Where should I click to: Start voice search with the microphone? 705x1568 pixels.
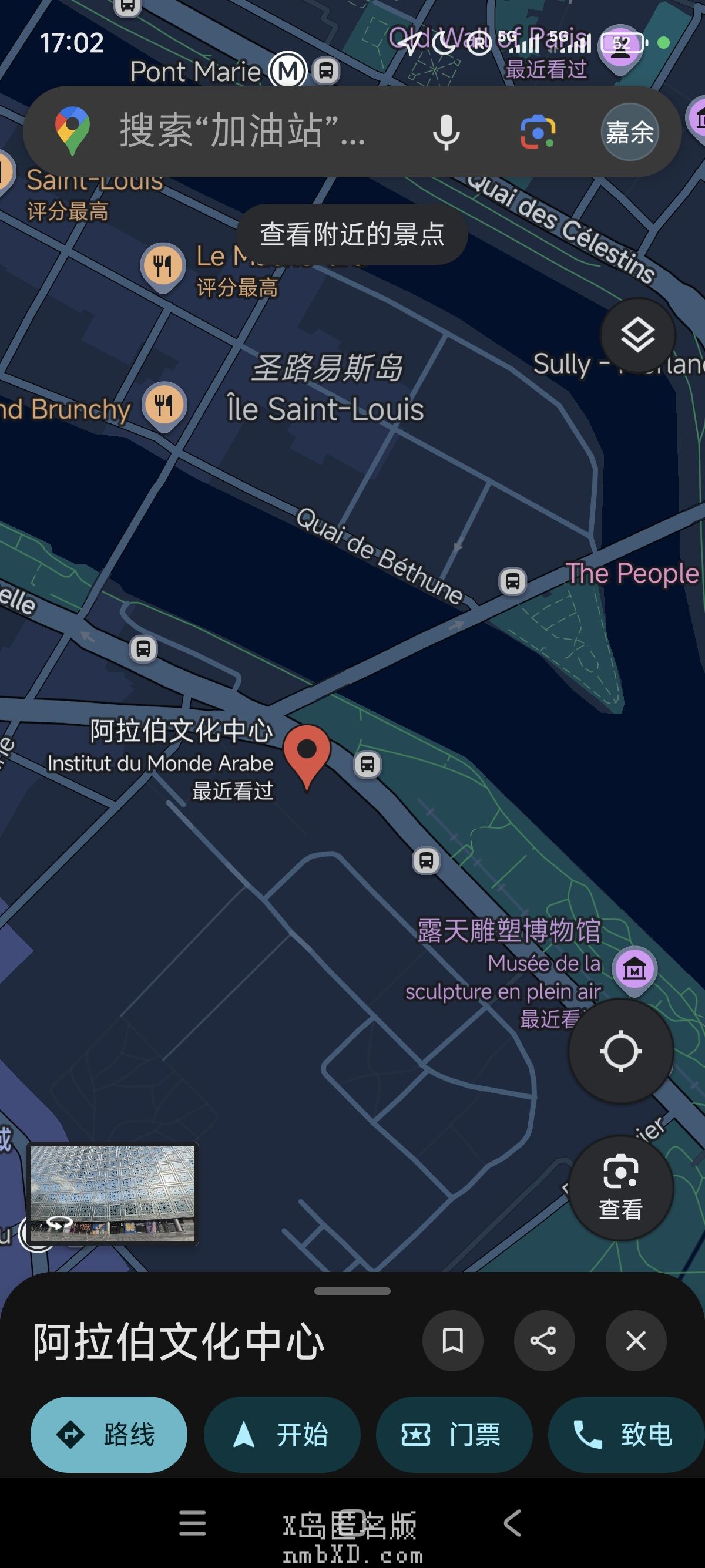(x=446, y=132)
